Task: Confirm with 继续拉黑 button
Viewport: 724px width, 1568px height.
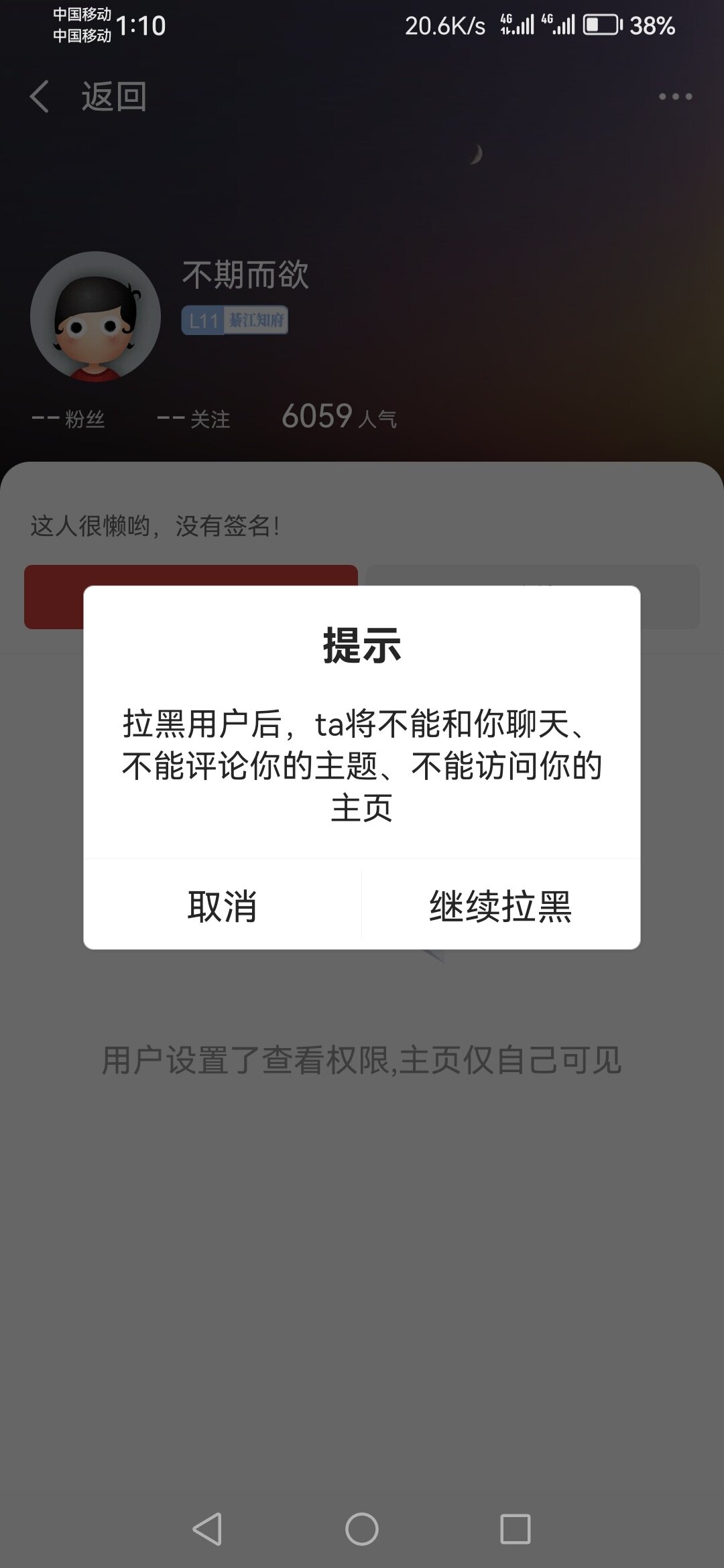Action: click(501, 906)
